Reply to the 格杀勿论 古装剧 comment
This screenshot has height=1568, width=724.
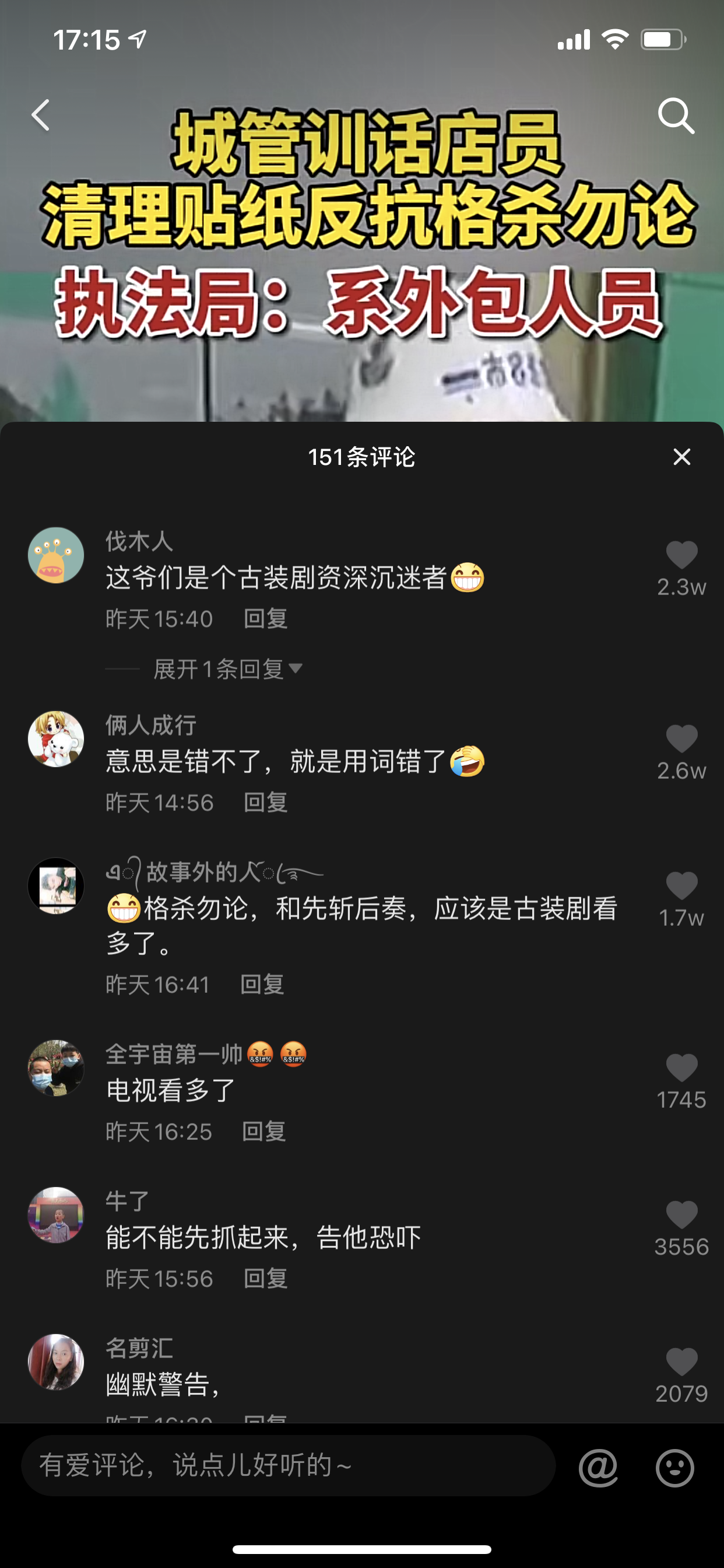pyautogui.click(x=262, y=984)
